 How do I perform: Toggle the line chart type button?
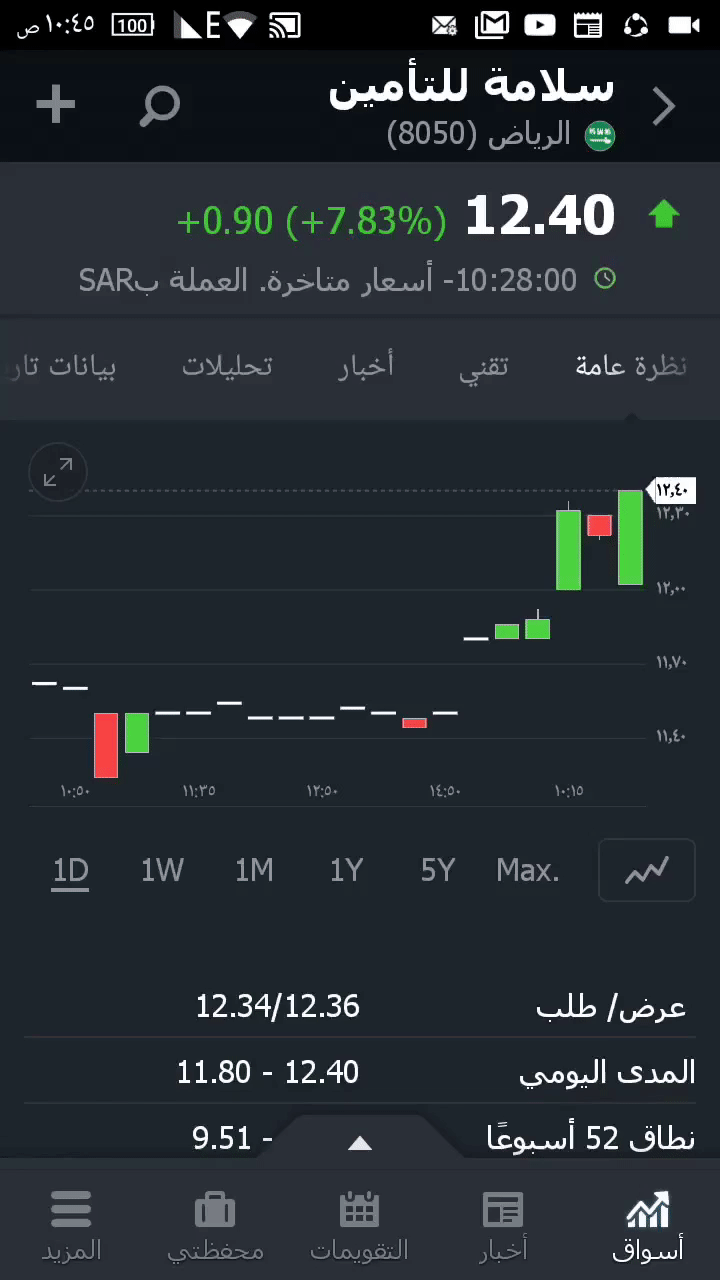click(x=646, y=871)
